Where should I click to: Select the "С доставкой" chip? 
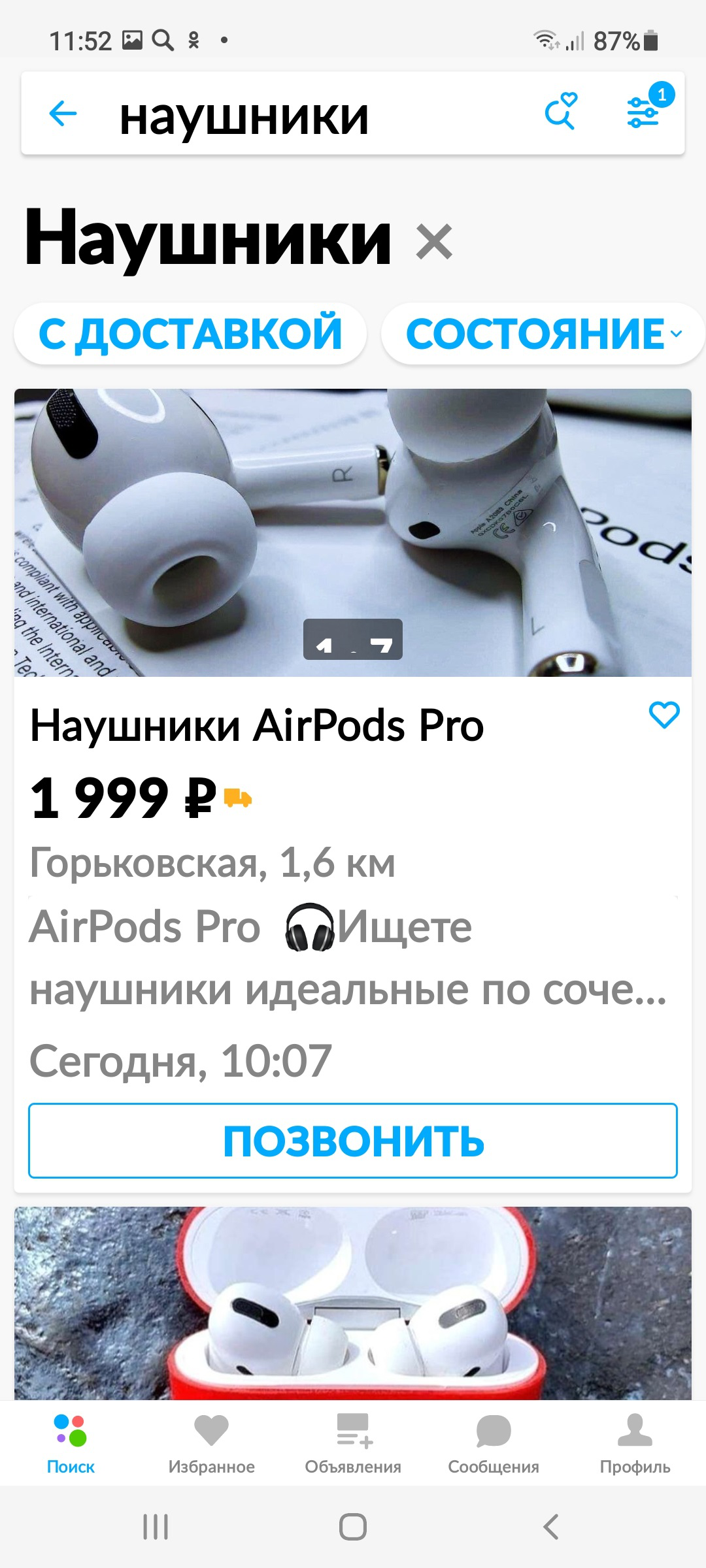pyautogui.click(x=190, y=334)
